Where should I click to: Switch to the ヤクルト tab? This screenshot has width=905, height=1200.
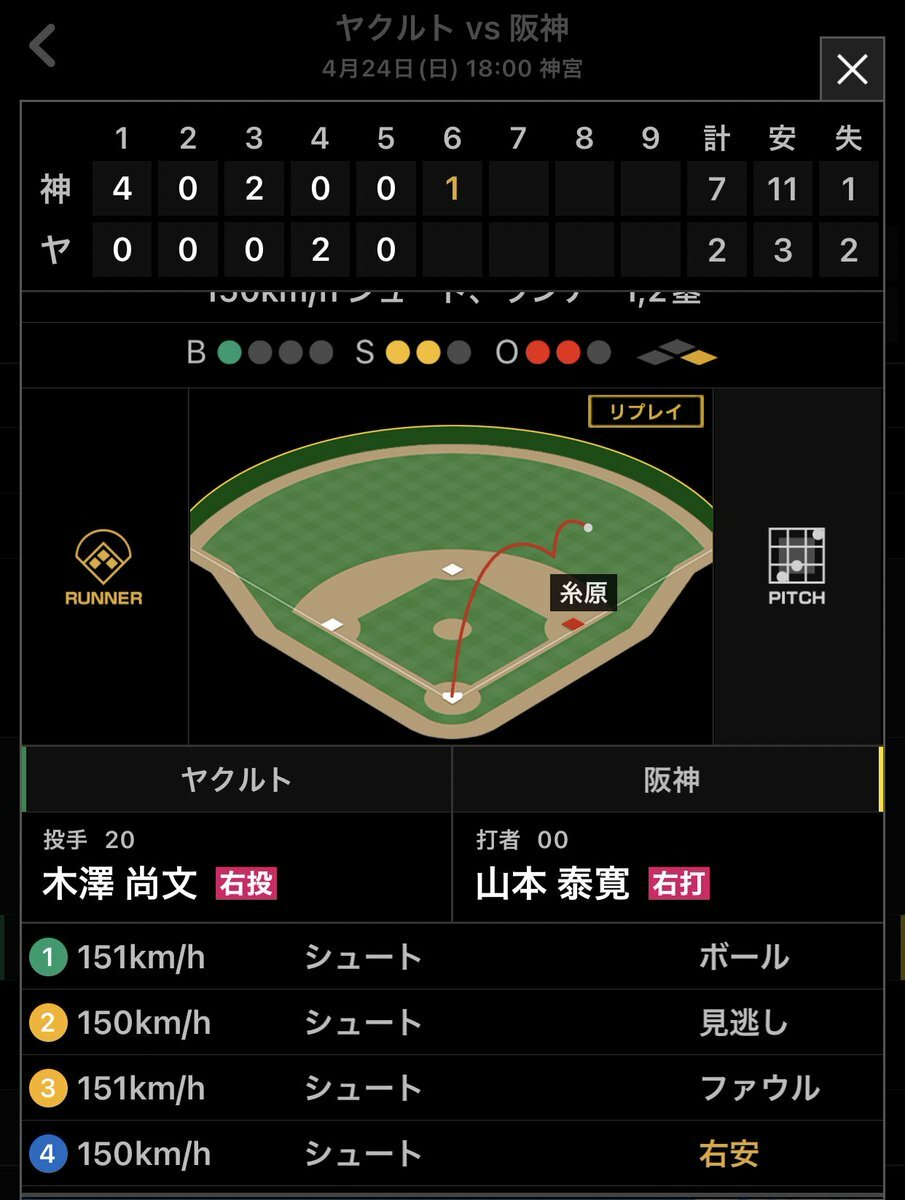[x=237, y=780]
